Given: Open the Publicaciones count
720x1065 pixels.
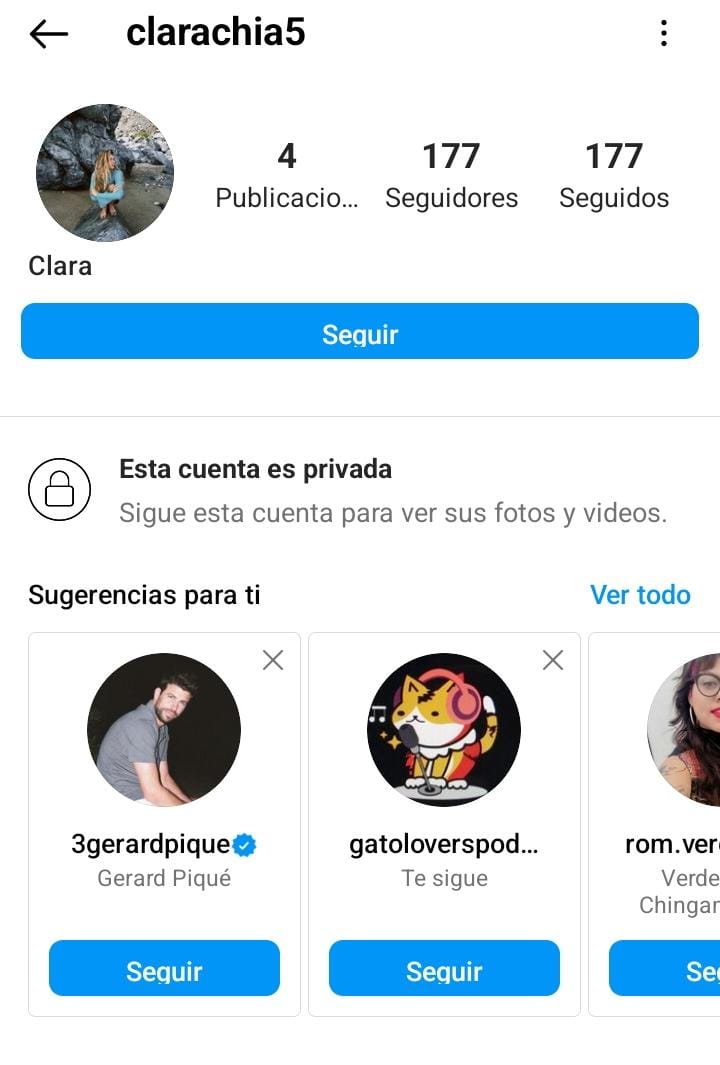Looking at the screenshot, I should pos(287,175).
